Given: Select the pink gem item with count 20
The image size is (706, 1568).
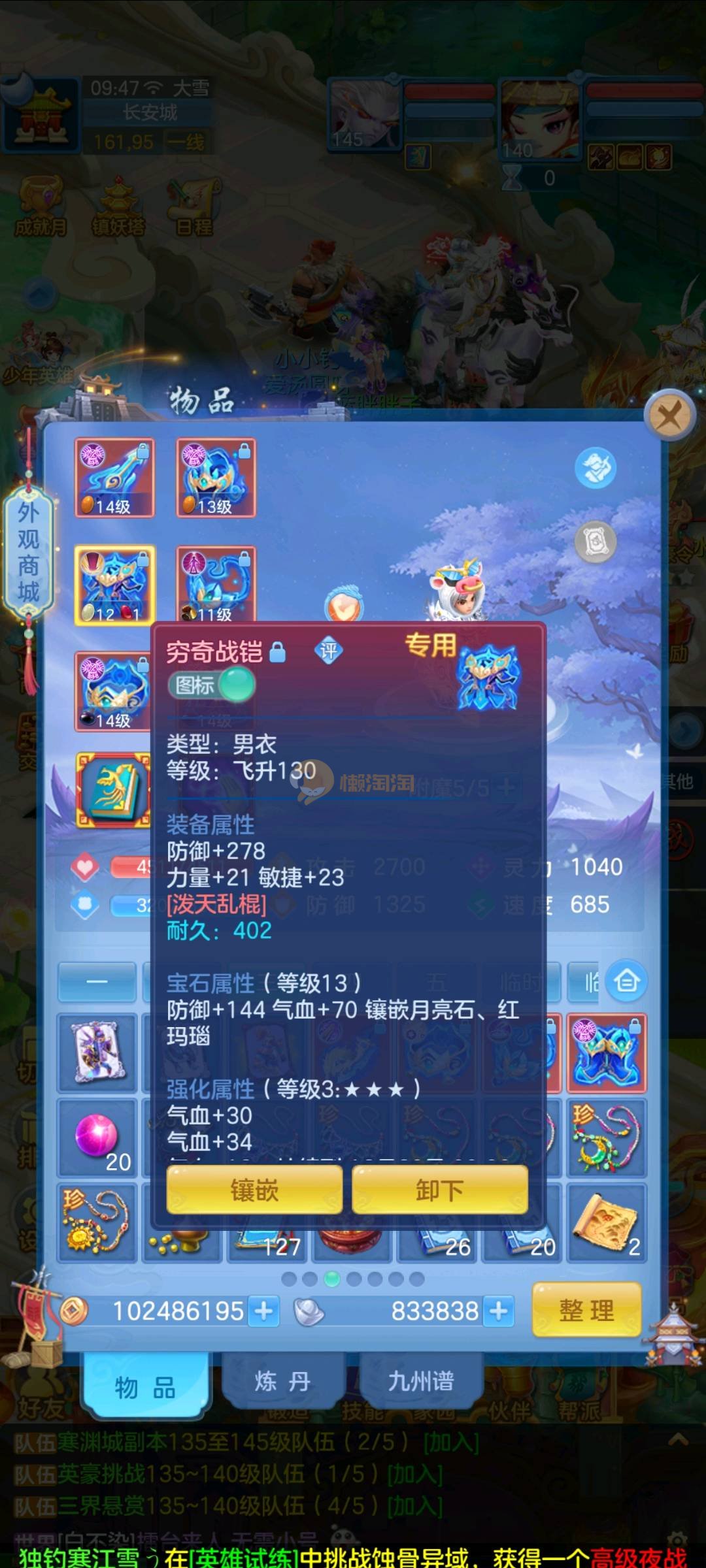Looking at the screenshot, I should 97,1138.
